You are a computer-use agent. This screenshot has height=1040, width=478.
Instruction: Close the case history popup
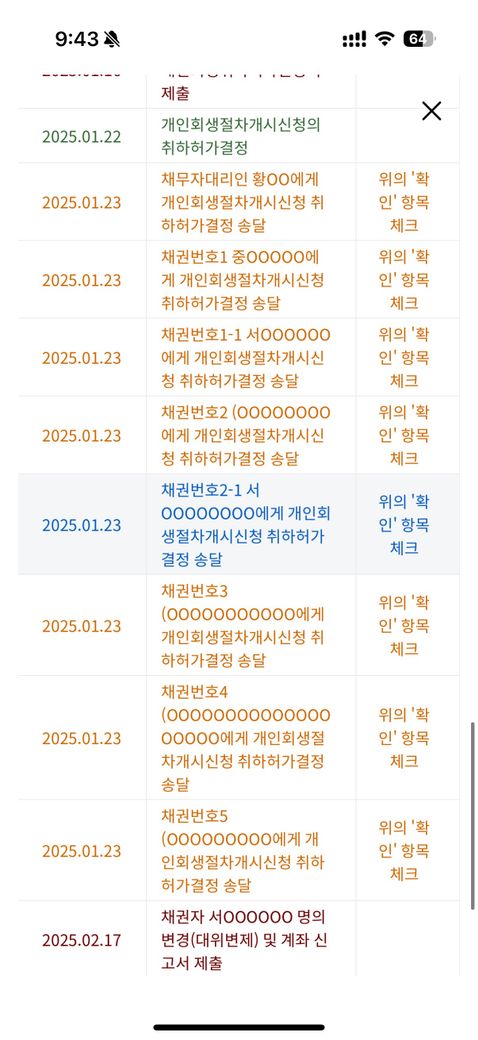click(431, 111)
